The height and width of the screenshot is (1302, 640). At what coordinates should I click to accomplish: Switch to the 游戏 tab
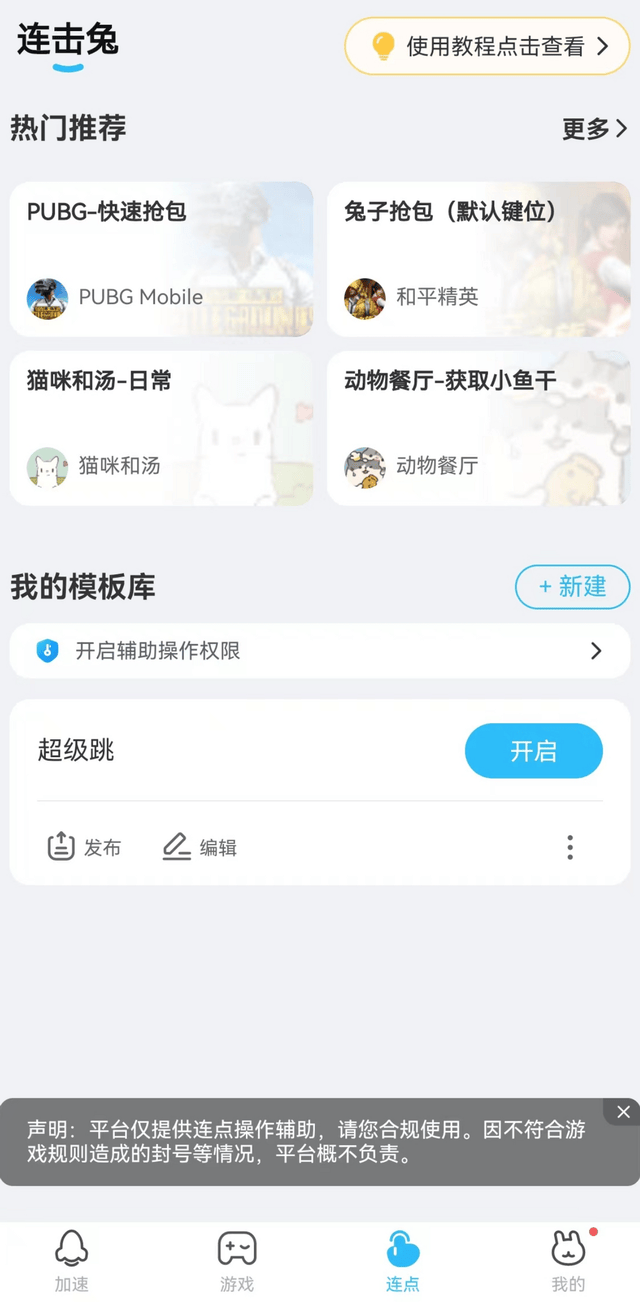tap(237, 1261)
